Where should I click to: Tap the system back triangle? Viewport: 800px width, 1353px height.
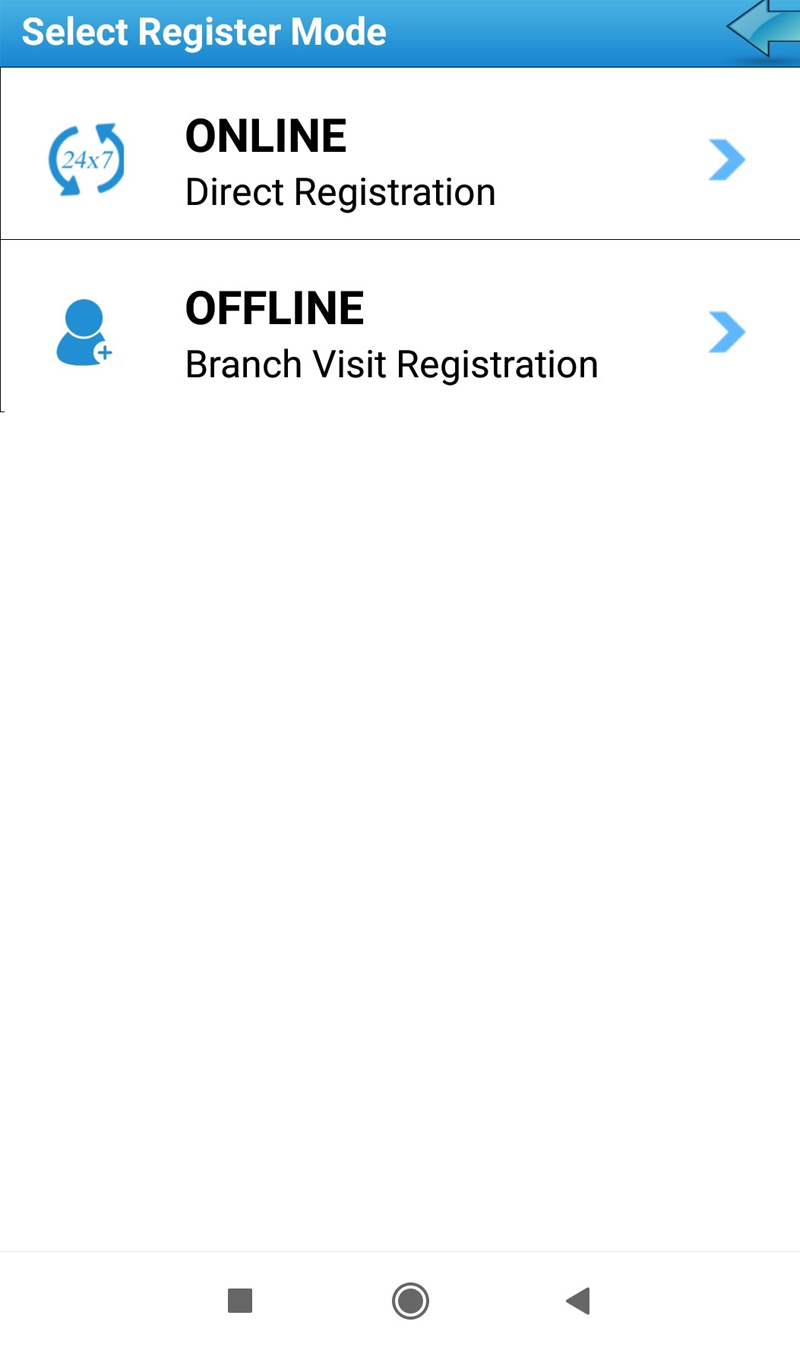coord(578,1301)
